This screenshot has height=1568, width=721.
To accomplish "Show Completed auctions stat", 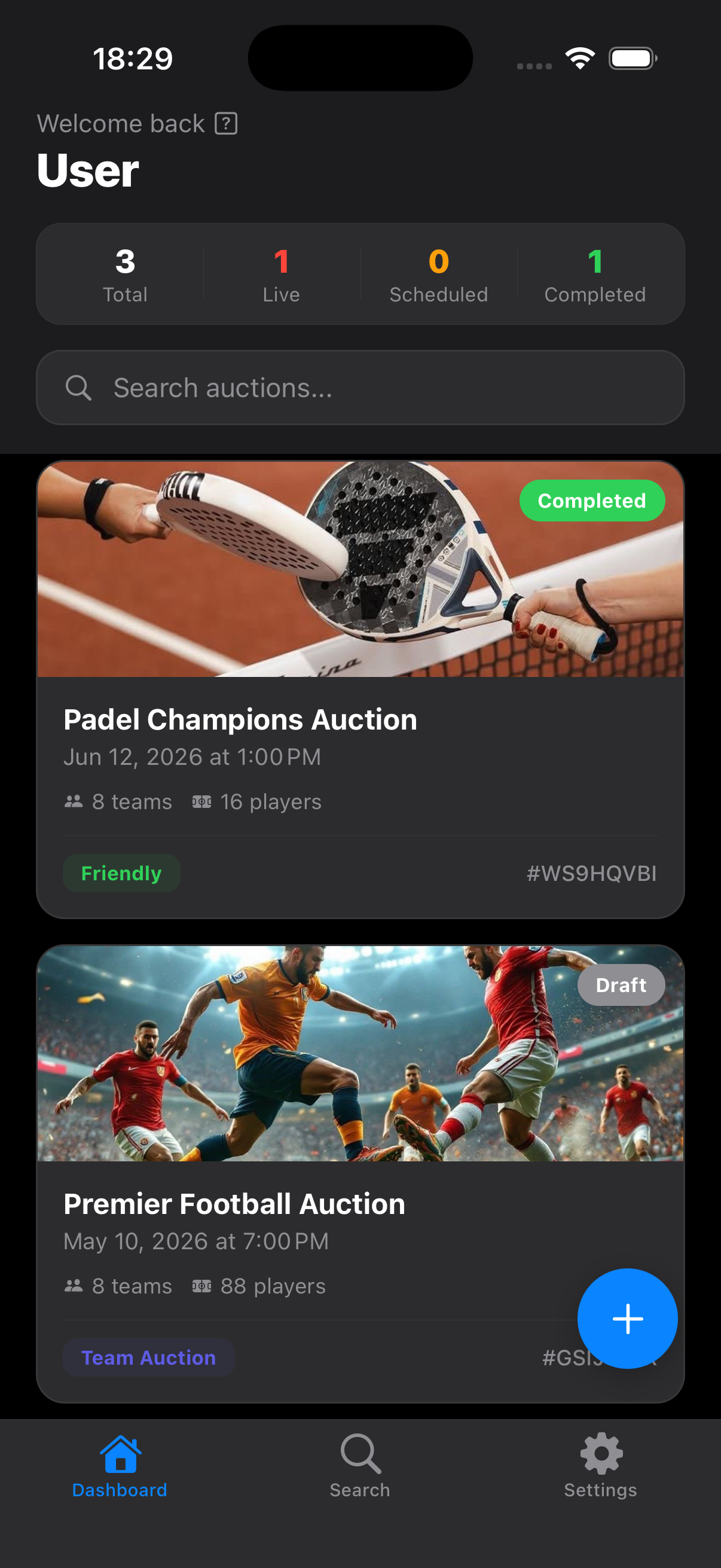I will 595,275.
